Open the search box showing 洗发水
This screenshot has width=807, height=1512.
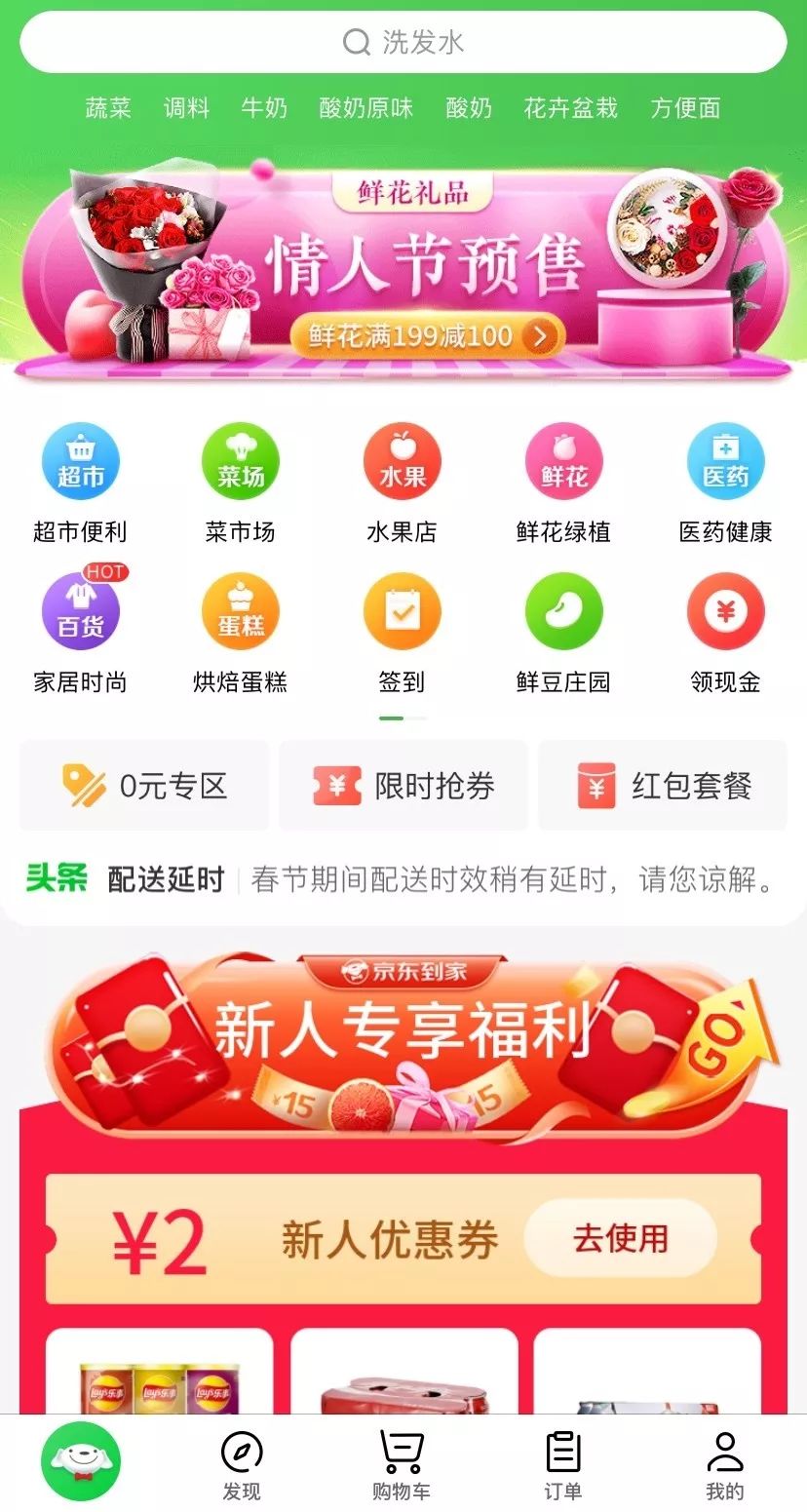[403, 42]
